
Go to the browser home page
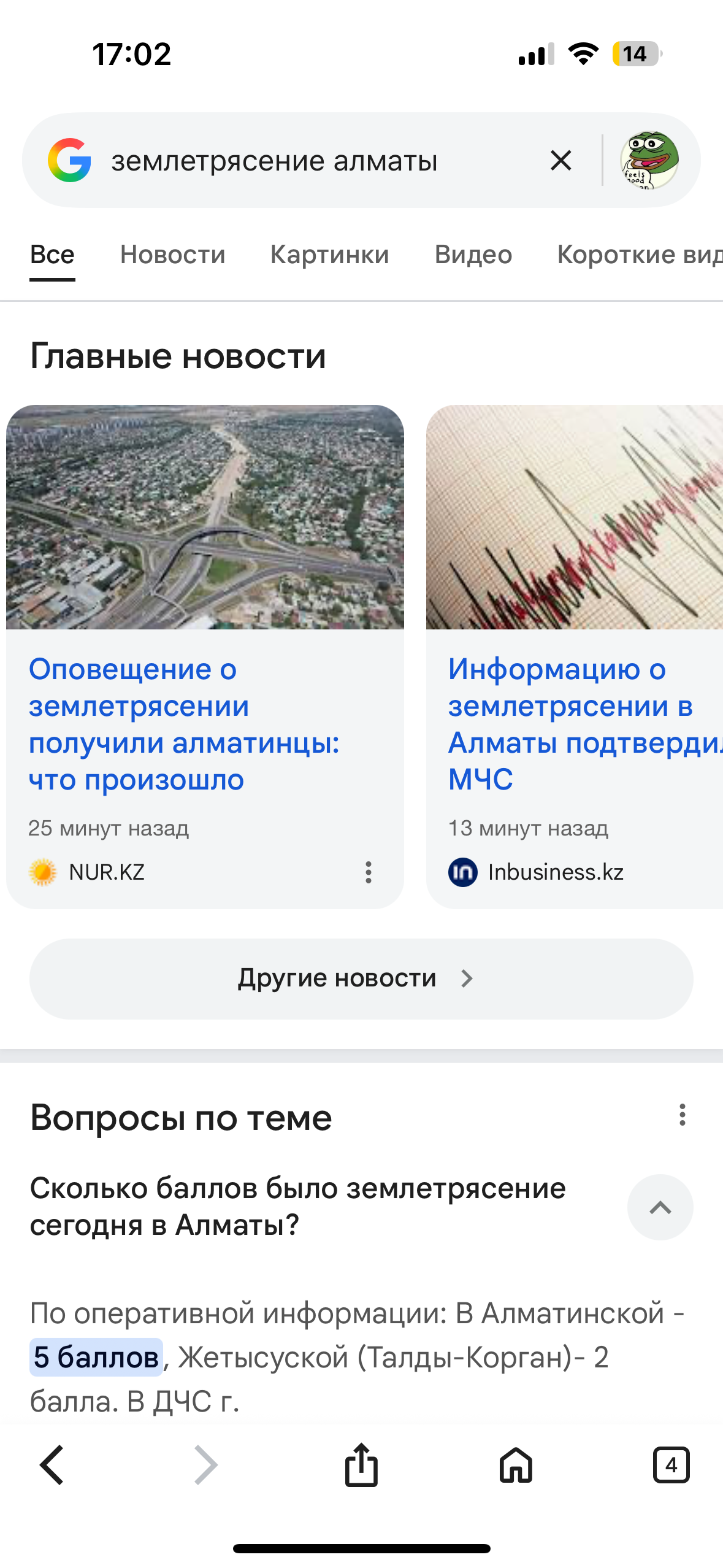tap(516, 1465)
